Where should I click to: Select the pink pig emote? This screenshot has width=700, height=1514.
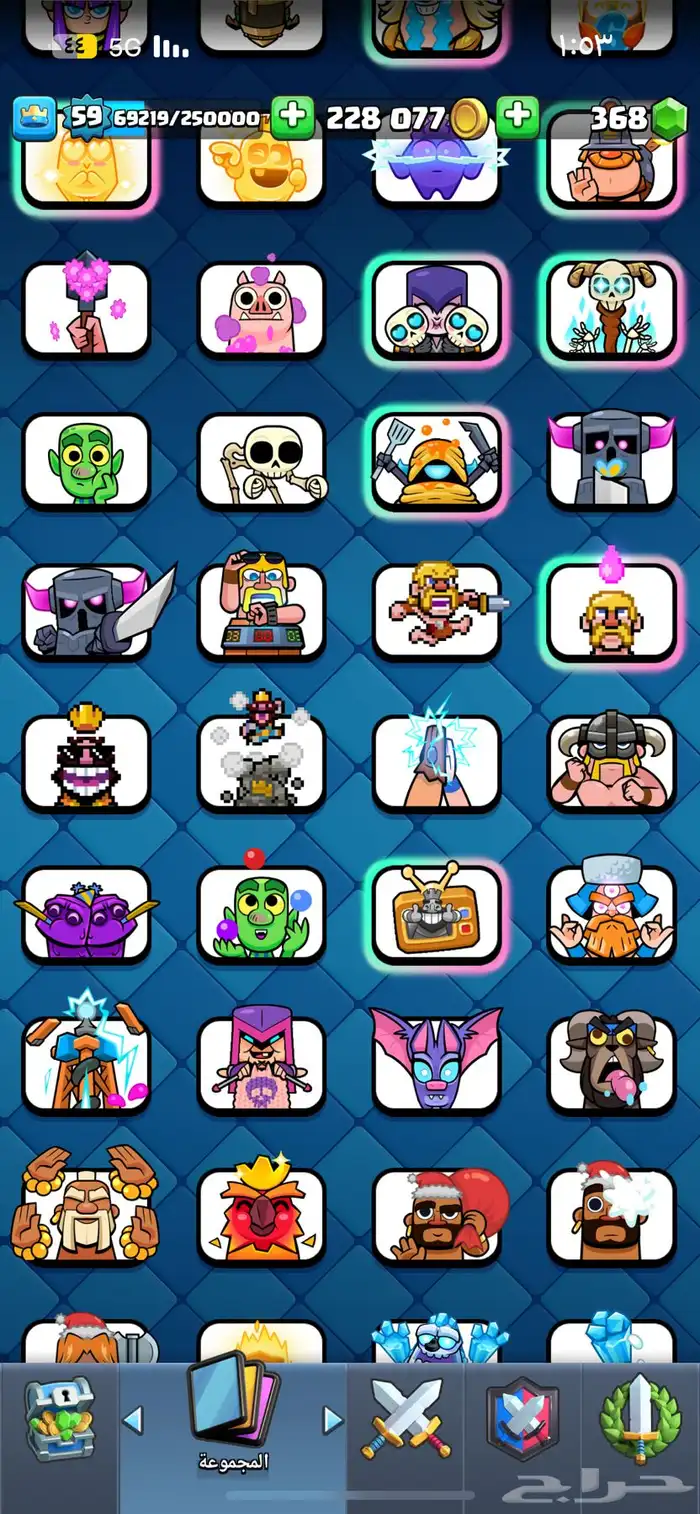tap(262, 310)
